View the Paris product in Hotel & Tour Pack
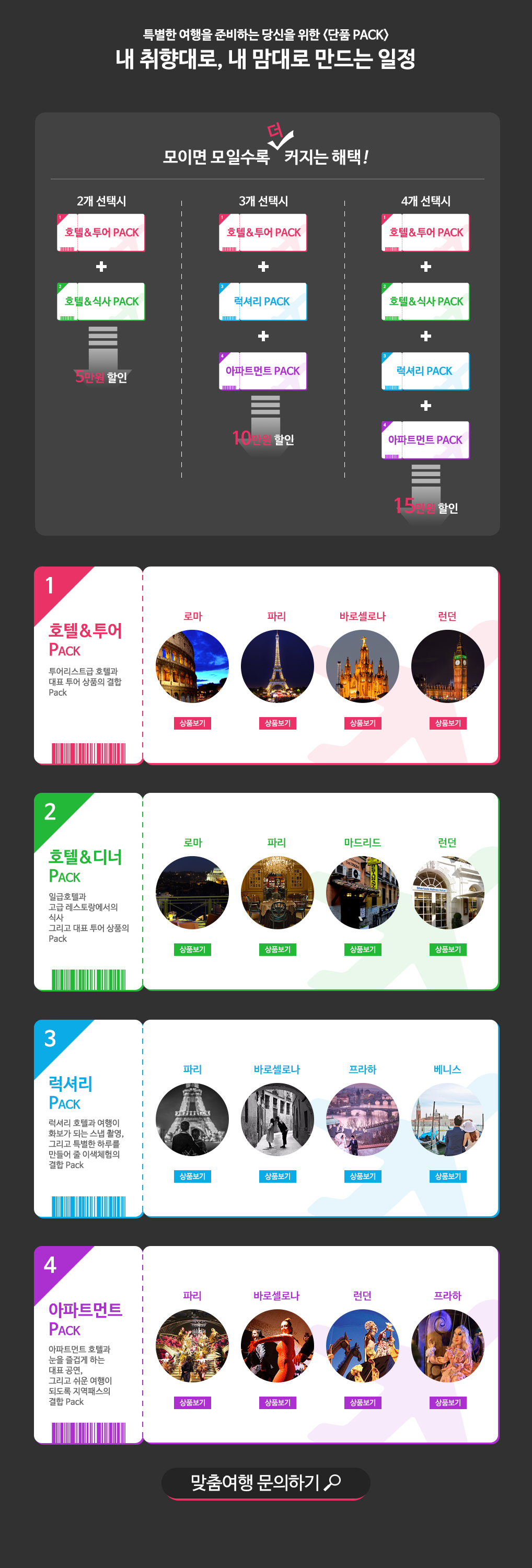The width and height of the screenshot is (532, 1568). [277, 723]
